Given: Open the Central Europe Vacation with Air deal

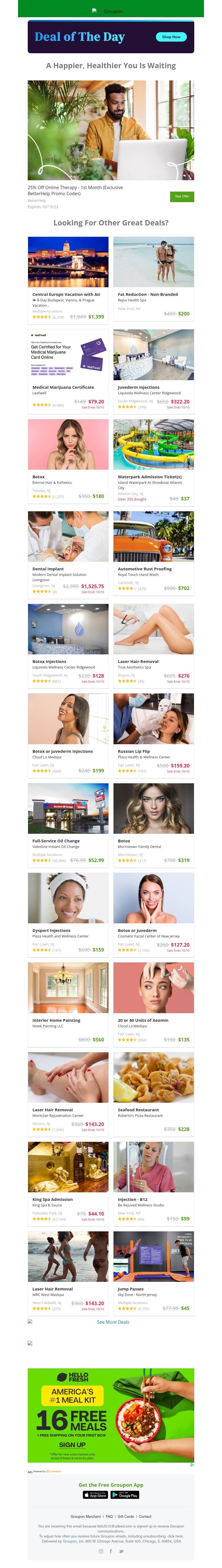Looking at the screenshot, I should (68, 262).
